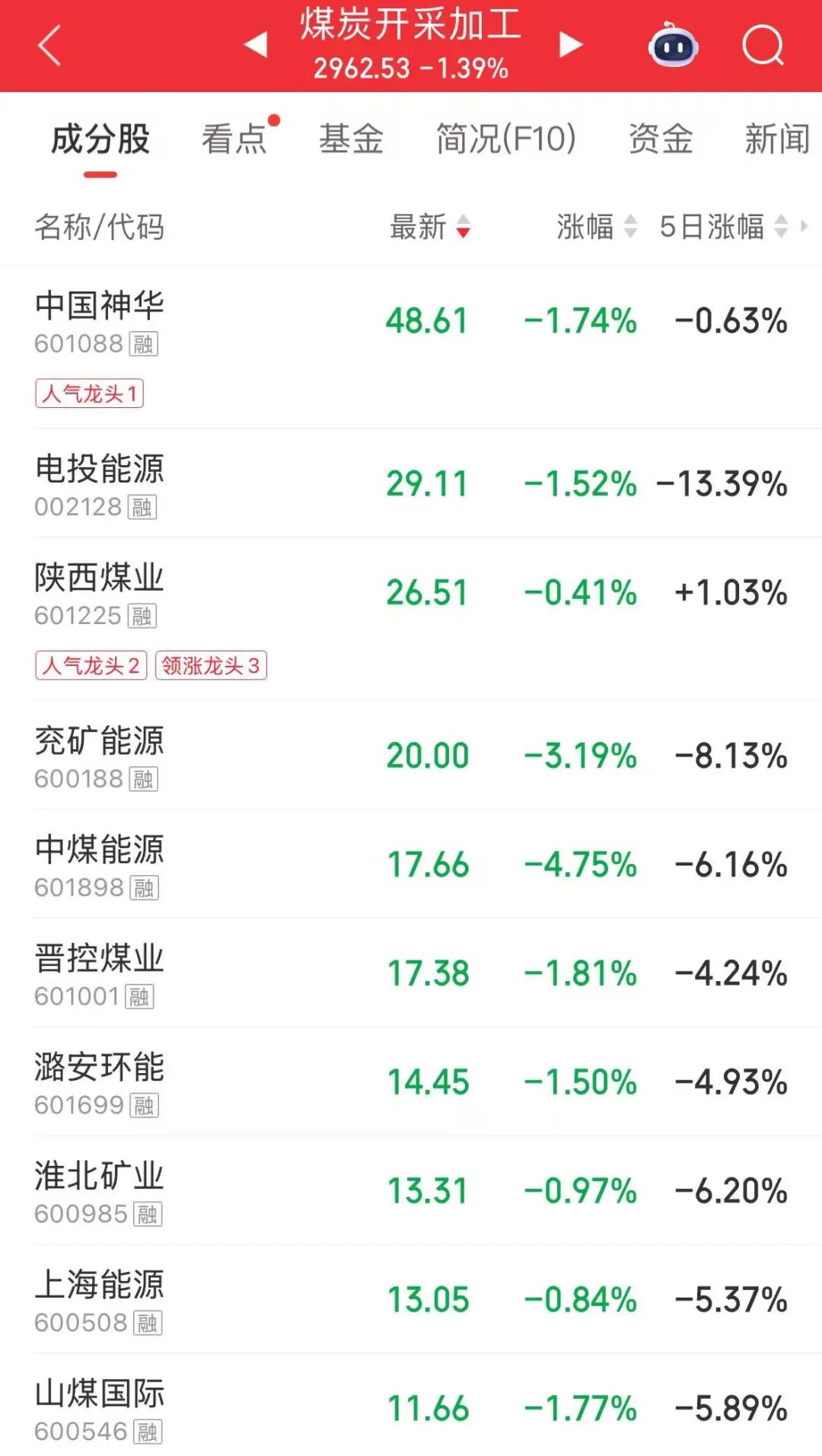822x1456 pixels.
Task: Open the search magnifier
Action: point(763,46)
